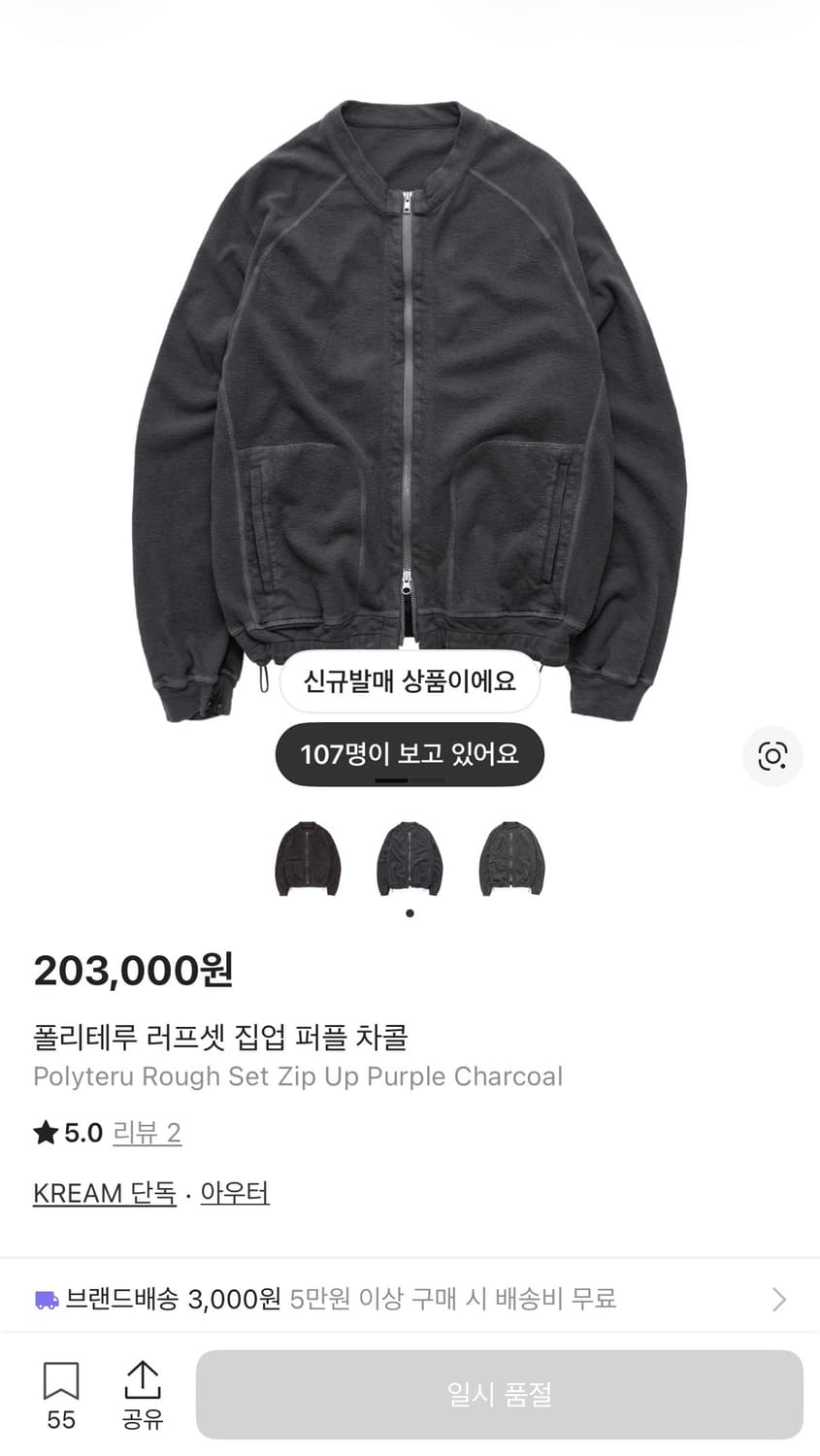Viewport: 820px width, 1456px height.
Task: Select the middle gray jacket thumbnail
Action: 410,860
